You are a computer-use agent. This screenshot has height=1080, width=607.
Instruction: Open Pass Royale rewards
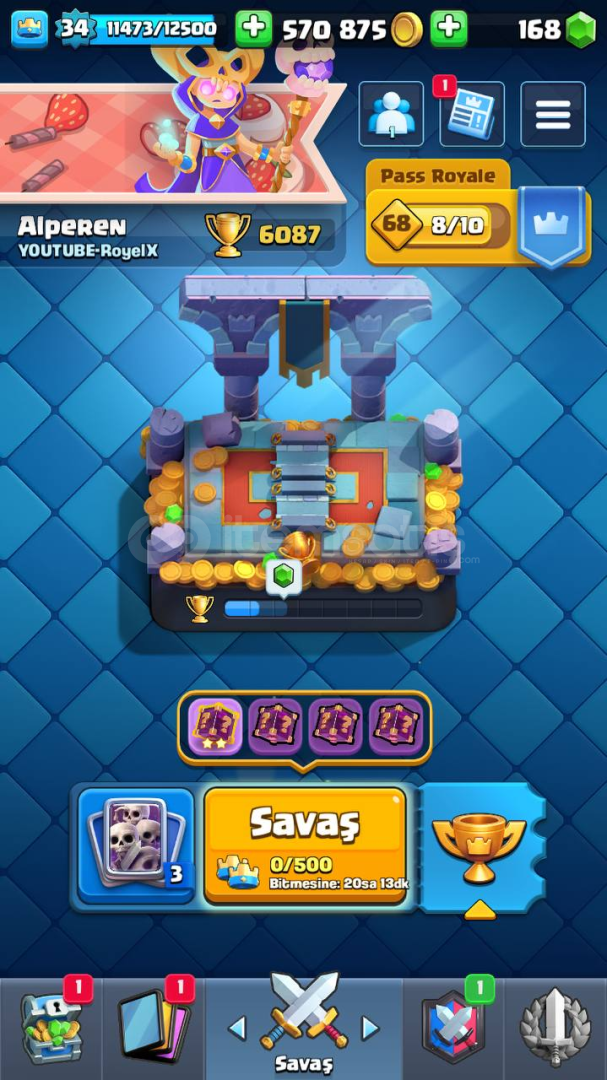(x=478, y=213)
